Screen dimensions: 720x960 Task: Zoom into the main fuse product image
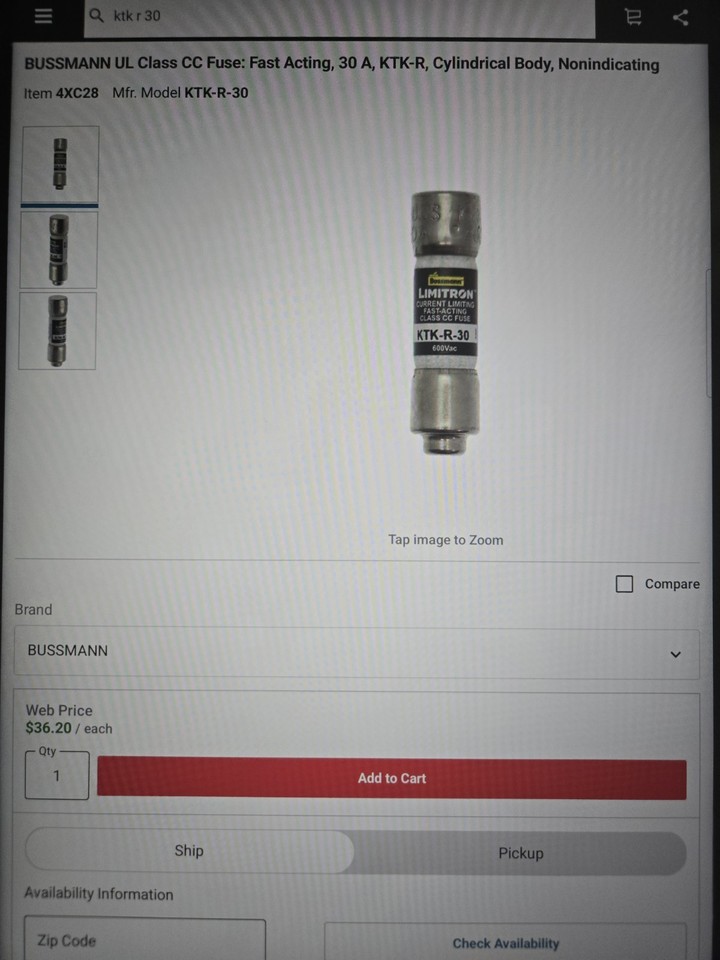tap(446, 323)
